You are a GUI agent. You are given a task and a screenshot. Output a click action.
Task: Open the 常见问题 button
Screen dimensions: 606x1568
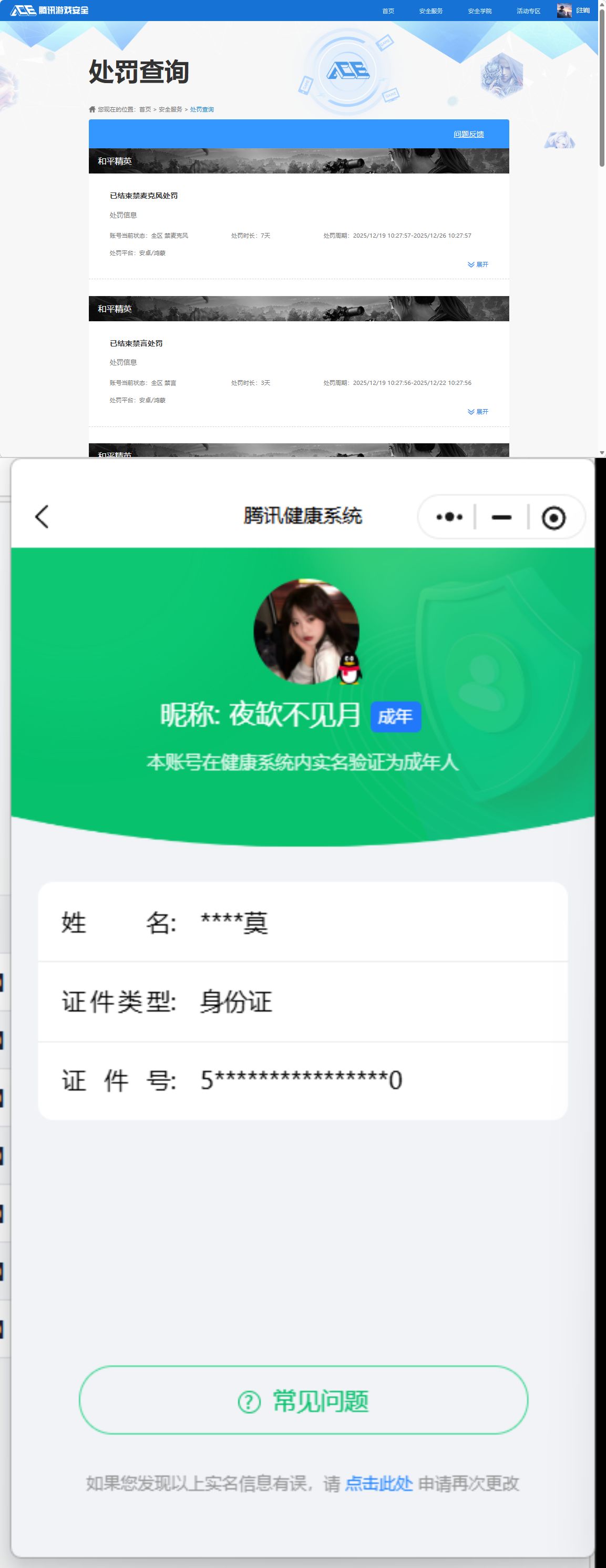coord(303,1401)
